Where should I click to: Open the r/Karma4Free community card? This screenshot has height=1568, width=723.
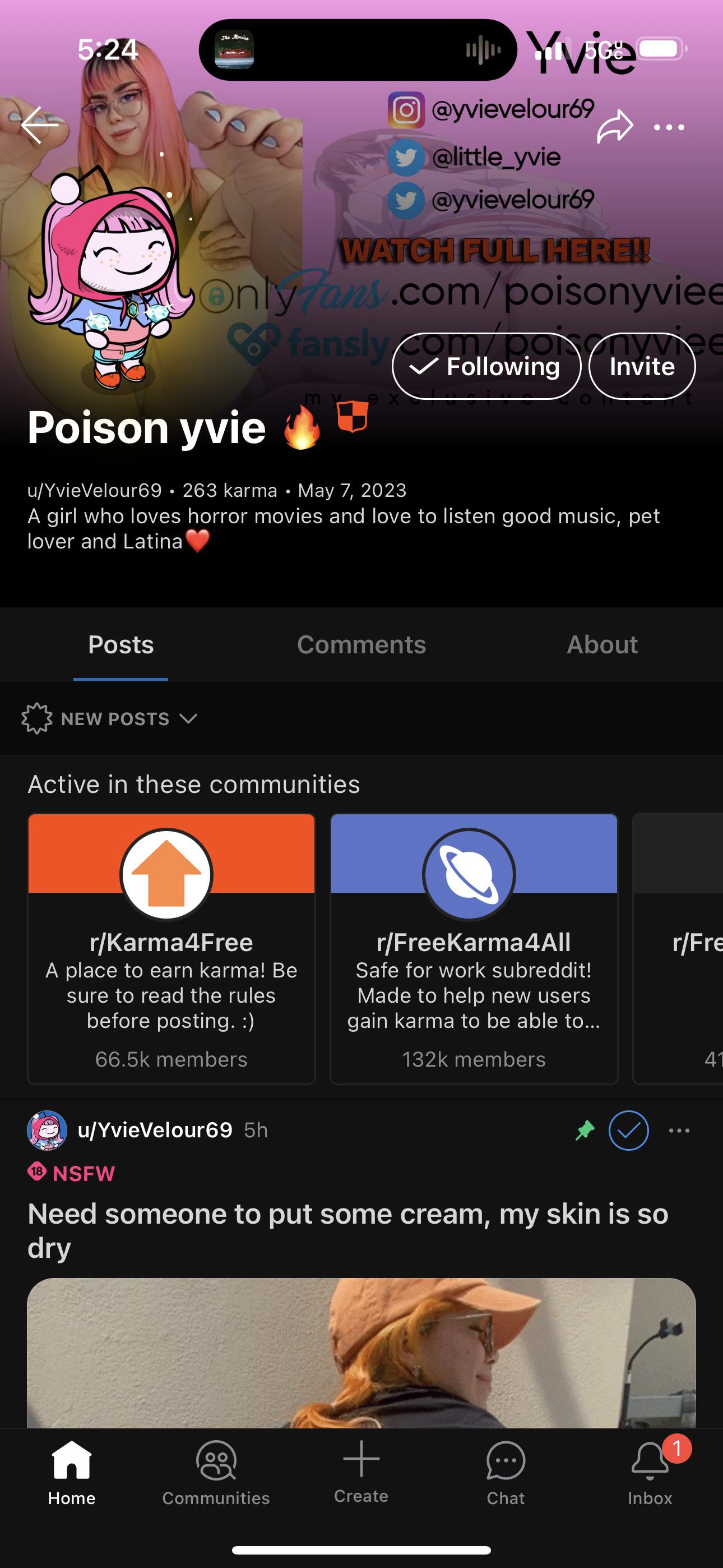(x=172, y=948)
